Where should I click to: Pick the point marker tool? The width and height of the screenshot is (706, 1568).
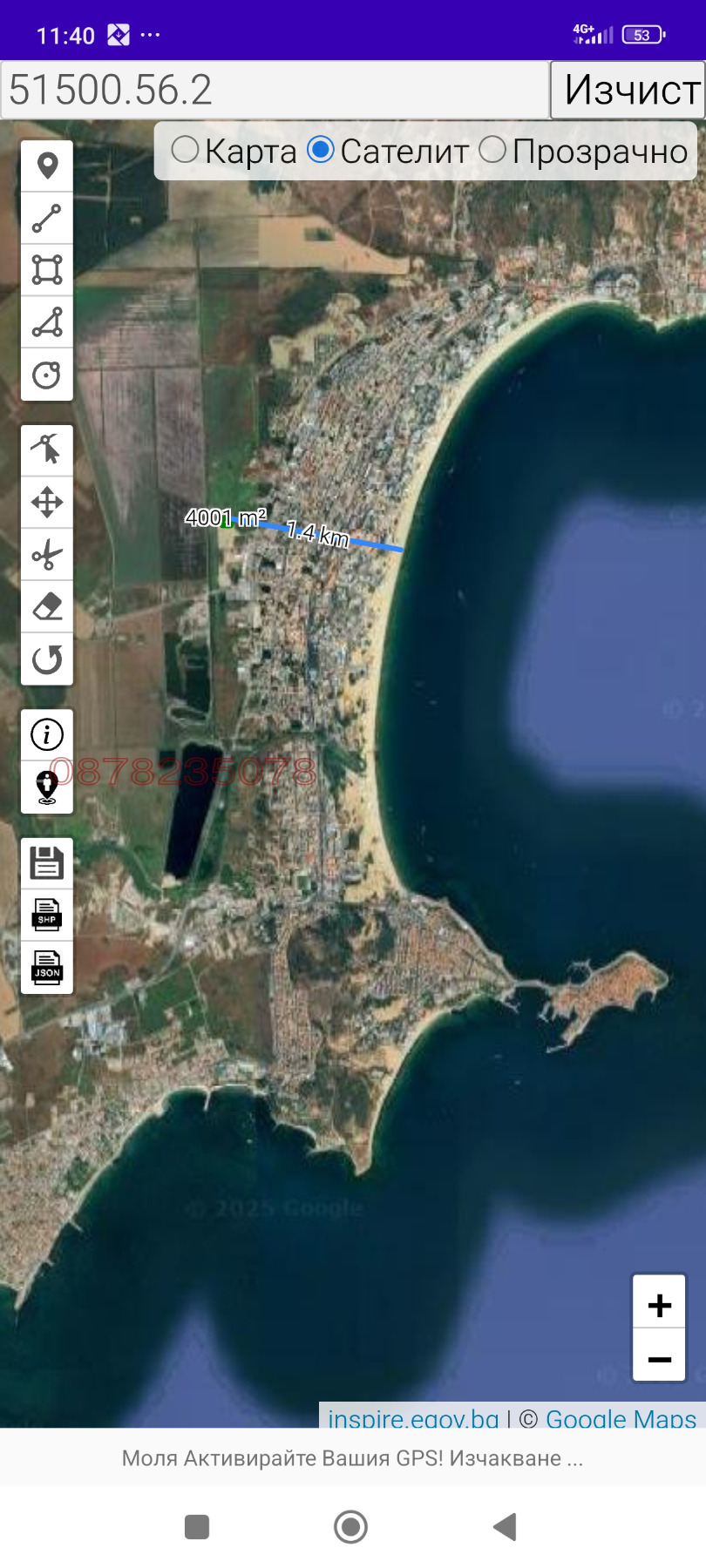coord(47,166)
